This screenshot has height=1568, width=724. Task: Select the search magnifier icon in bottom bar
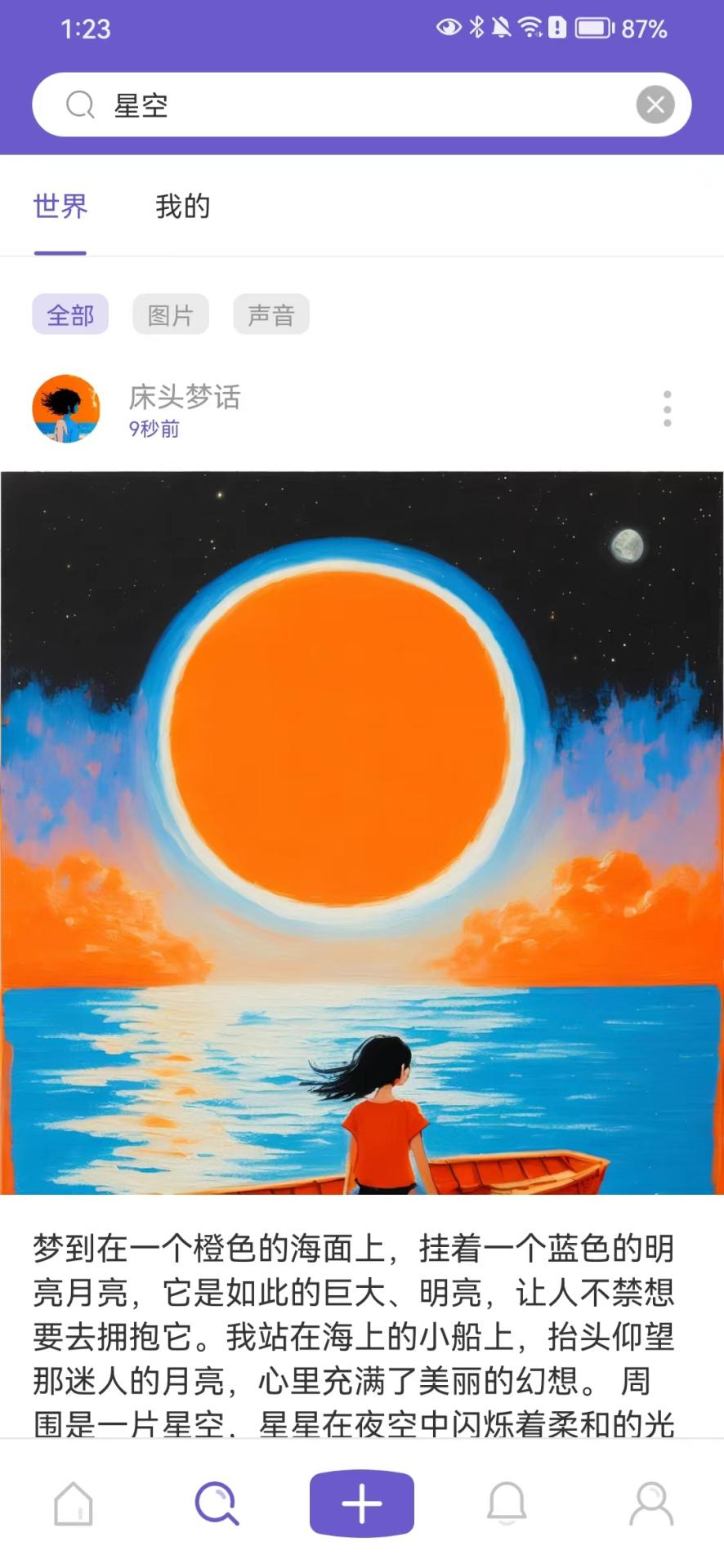click(x=217, y=1503)
